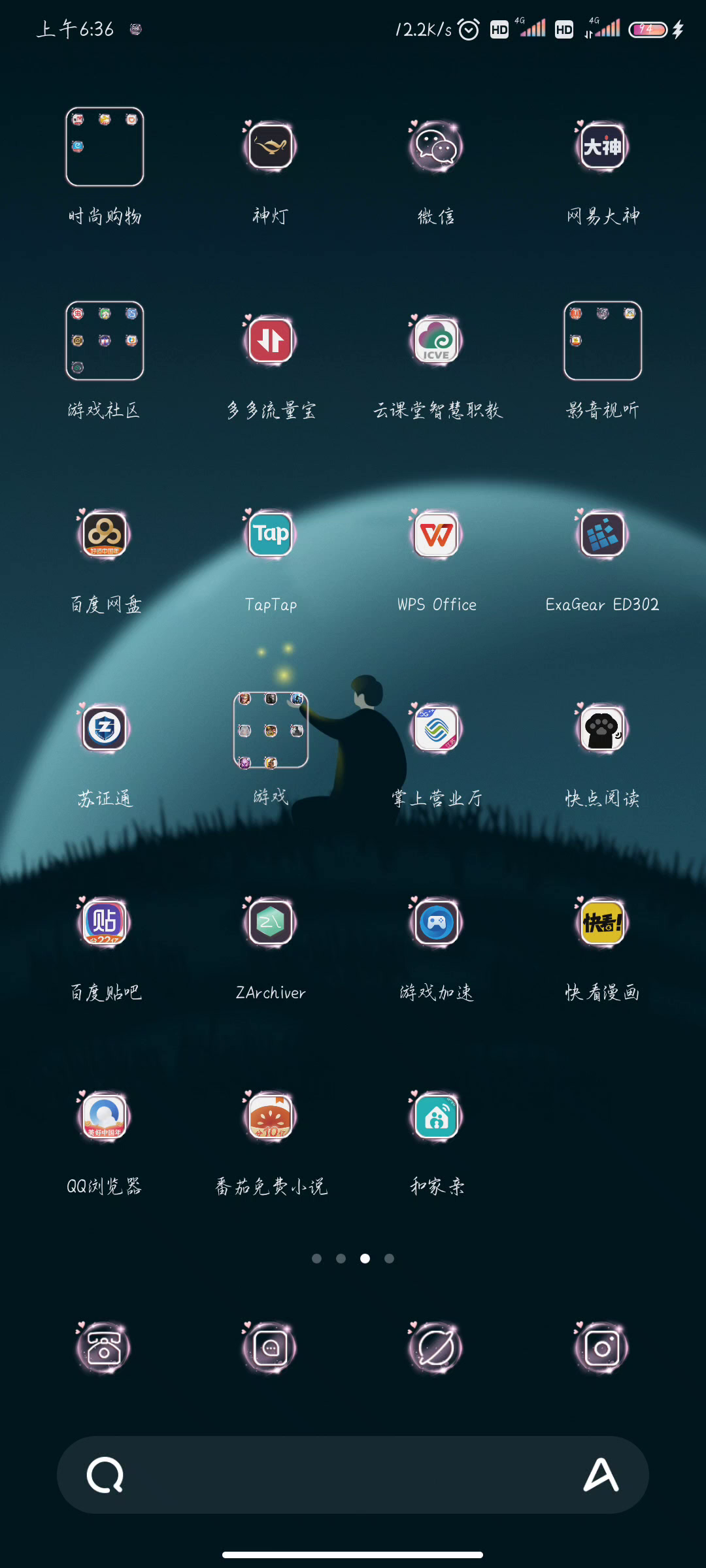Open ExaGear ED302
Screen dimensions: 706x1568
click(x=602, y=534)
